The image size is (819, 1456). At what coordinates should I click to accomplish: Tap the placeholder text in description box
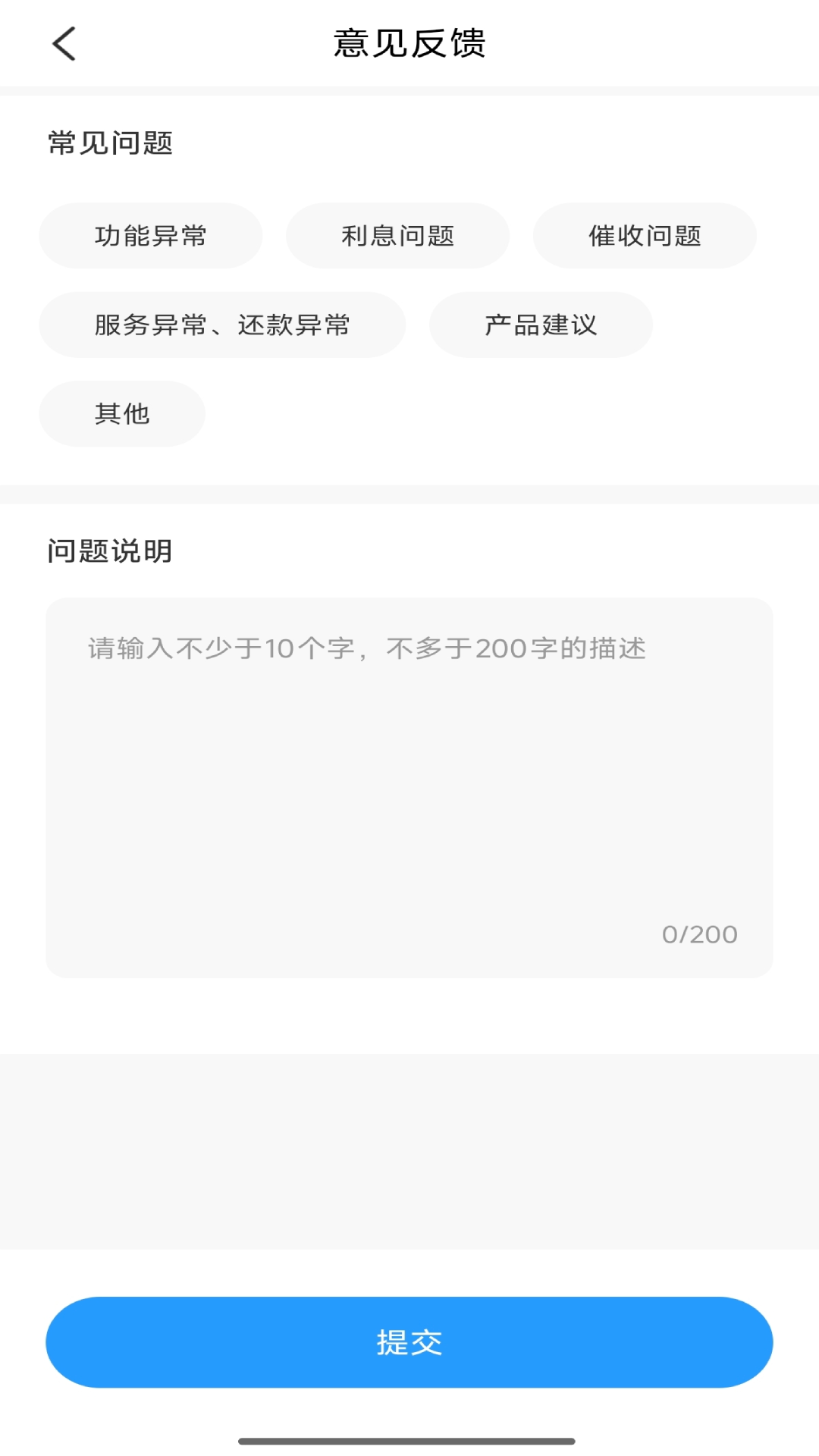tap(367, 648)
